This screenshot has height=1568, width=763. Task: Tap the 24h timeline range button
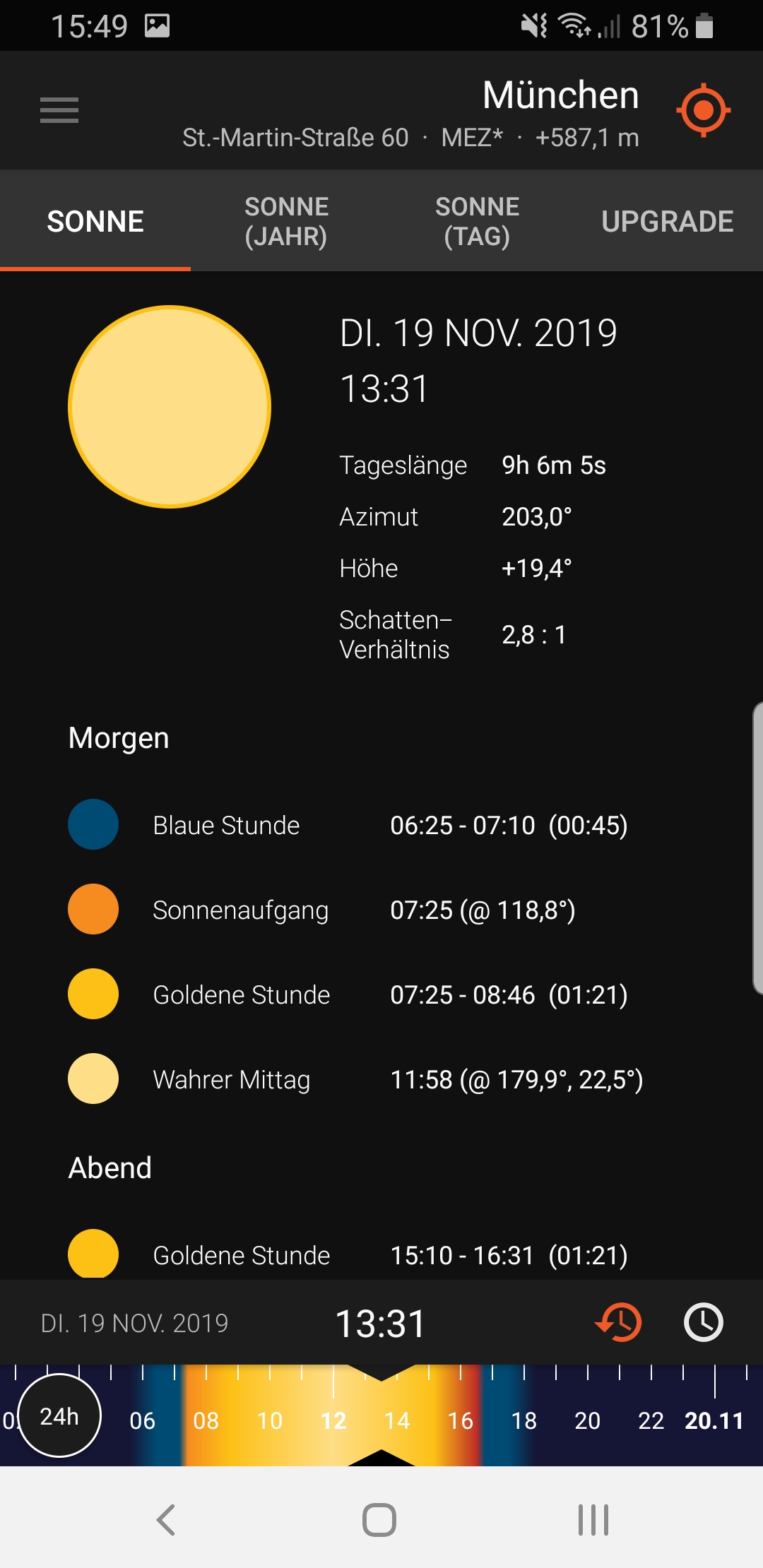click(59, 1415)
